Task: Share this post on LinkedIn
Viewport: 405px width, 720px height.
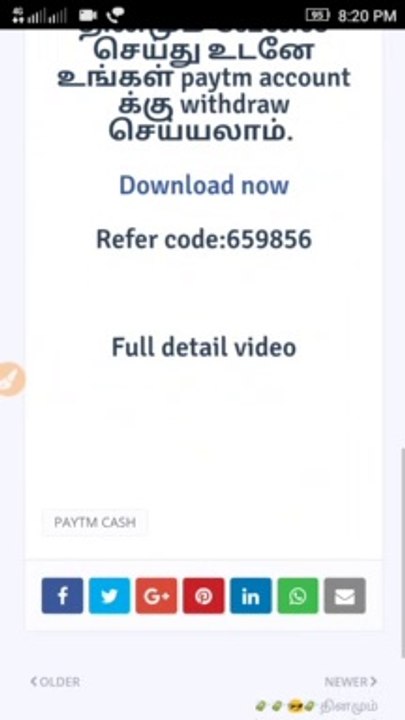Action: [x=251, y=596]
